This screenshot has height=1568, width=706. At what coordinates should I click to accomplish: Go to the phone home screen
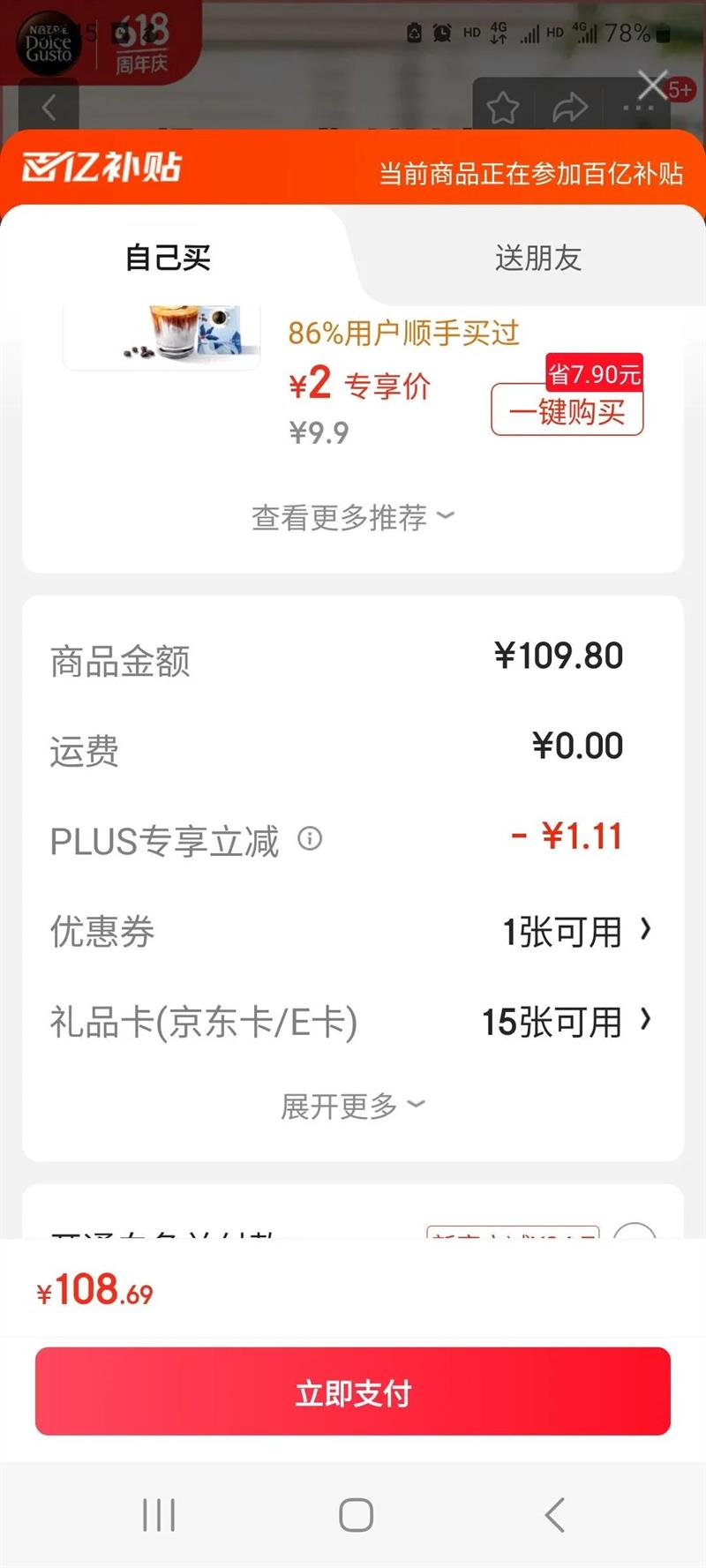356,1515
